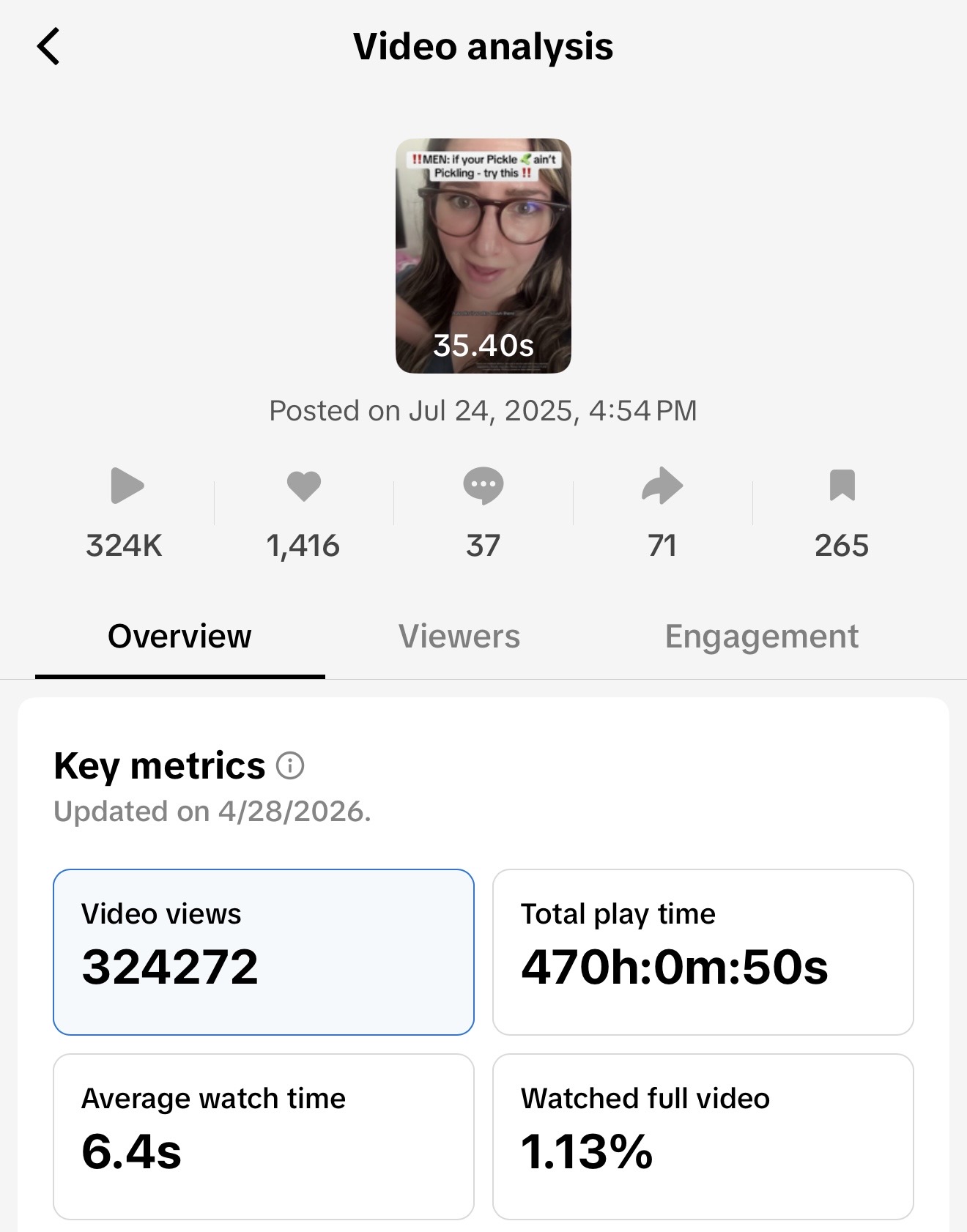
Task: Open the Key metrics info tooltip
Action: pyautogui.click(x=291, y=767)
